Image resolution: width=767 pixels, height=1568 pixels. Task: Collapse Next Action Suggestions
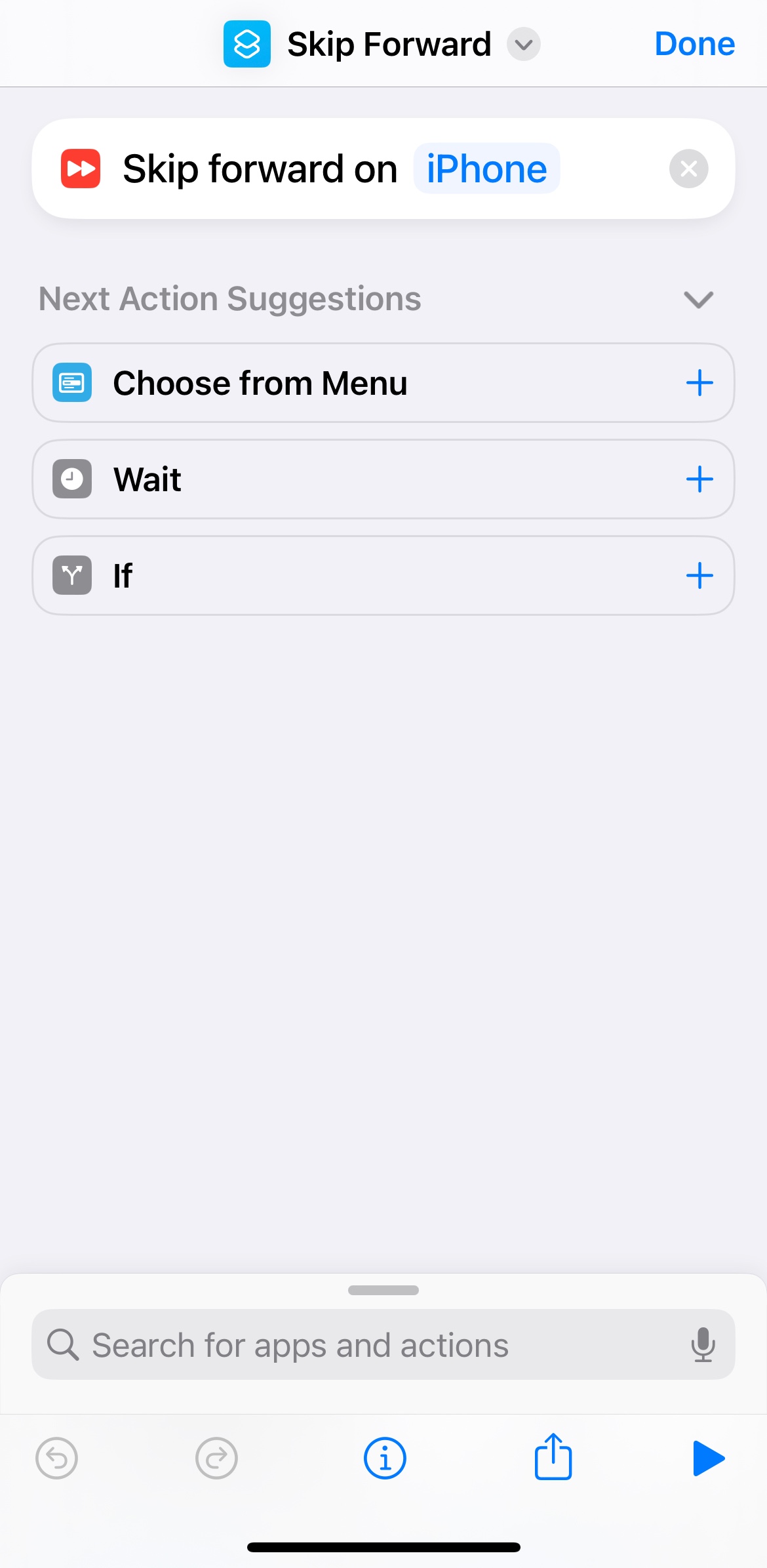coord(698,300)
